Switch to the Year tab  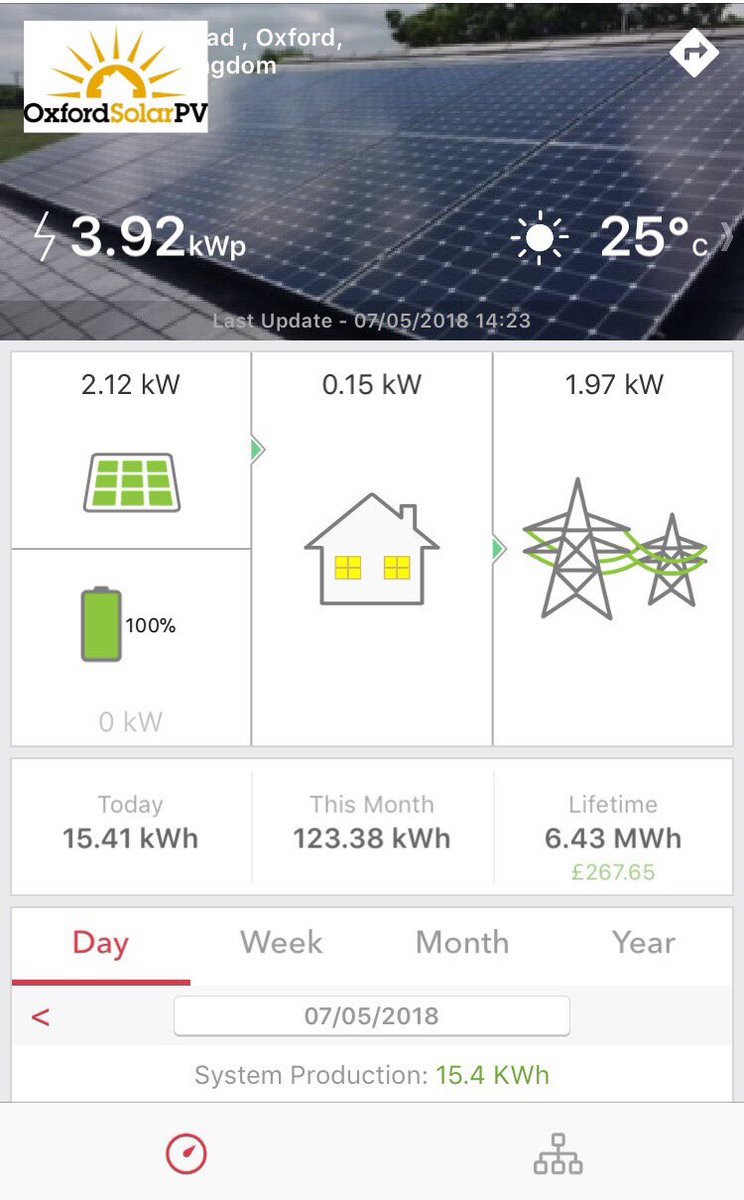(x=643, y=943)
